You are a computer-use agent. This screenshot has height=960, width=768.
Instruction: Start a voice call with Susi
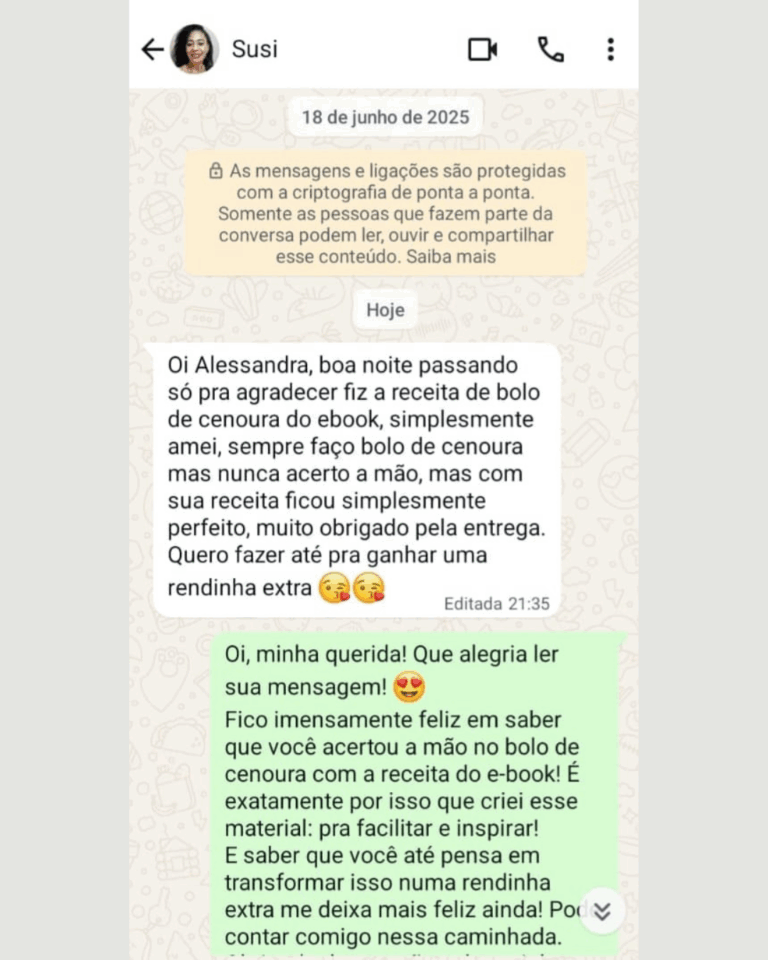point(550,49)
